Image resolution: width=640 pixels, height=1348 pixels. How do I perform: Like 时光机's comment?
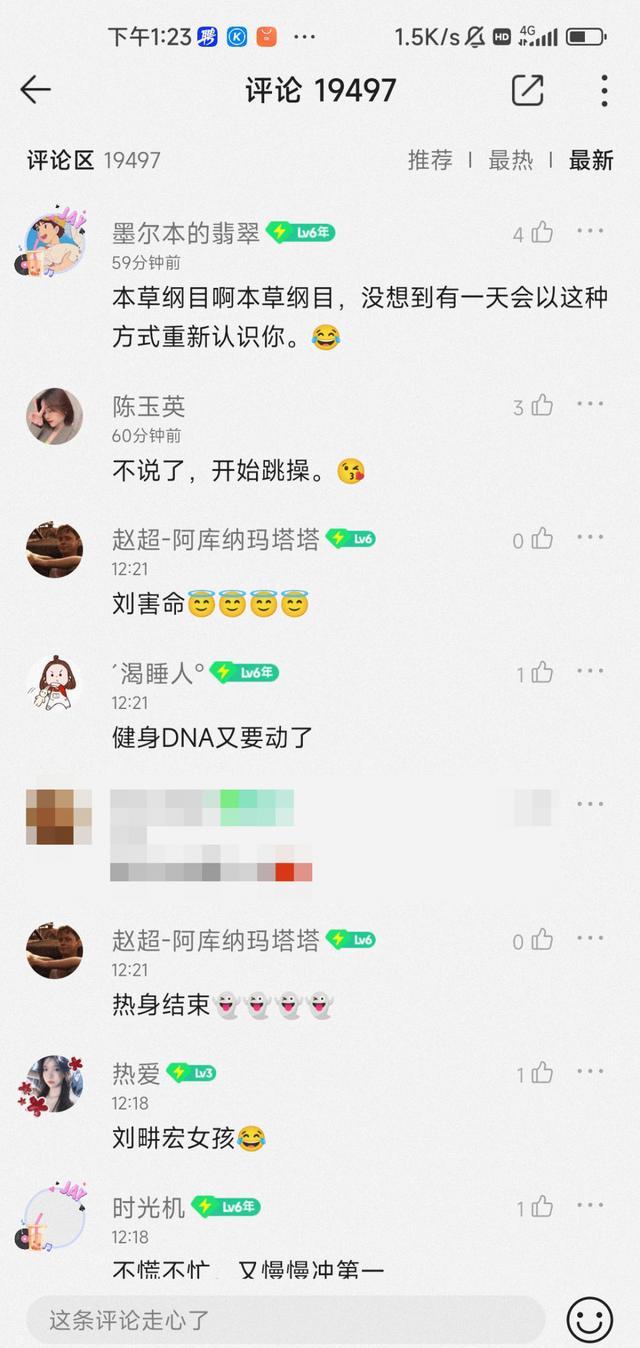[x=542, y=1207]
